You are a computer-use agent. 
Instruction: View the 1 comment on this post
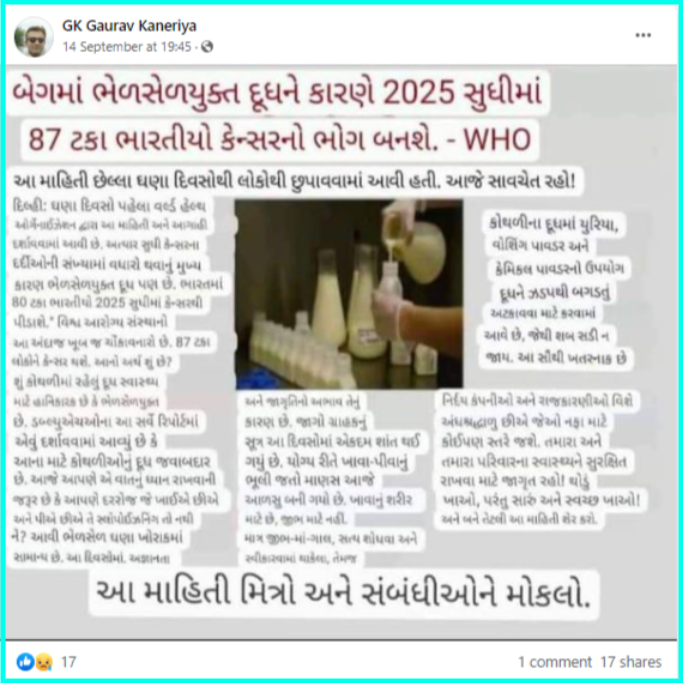pos(553,661)
